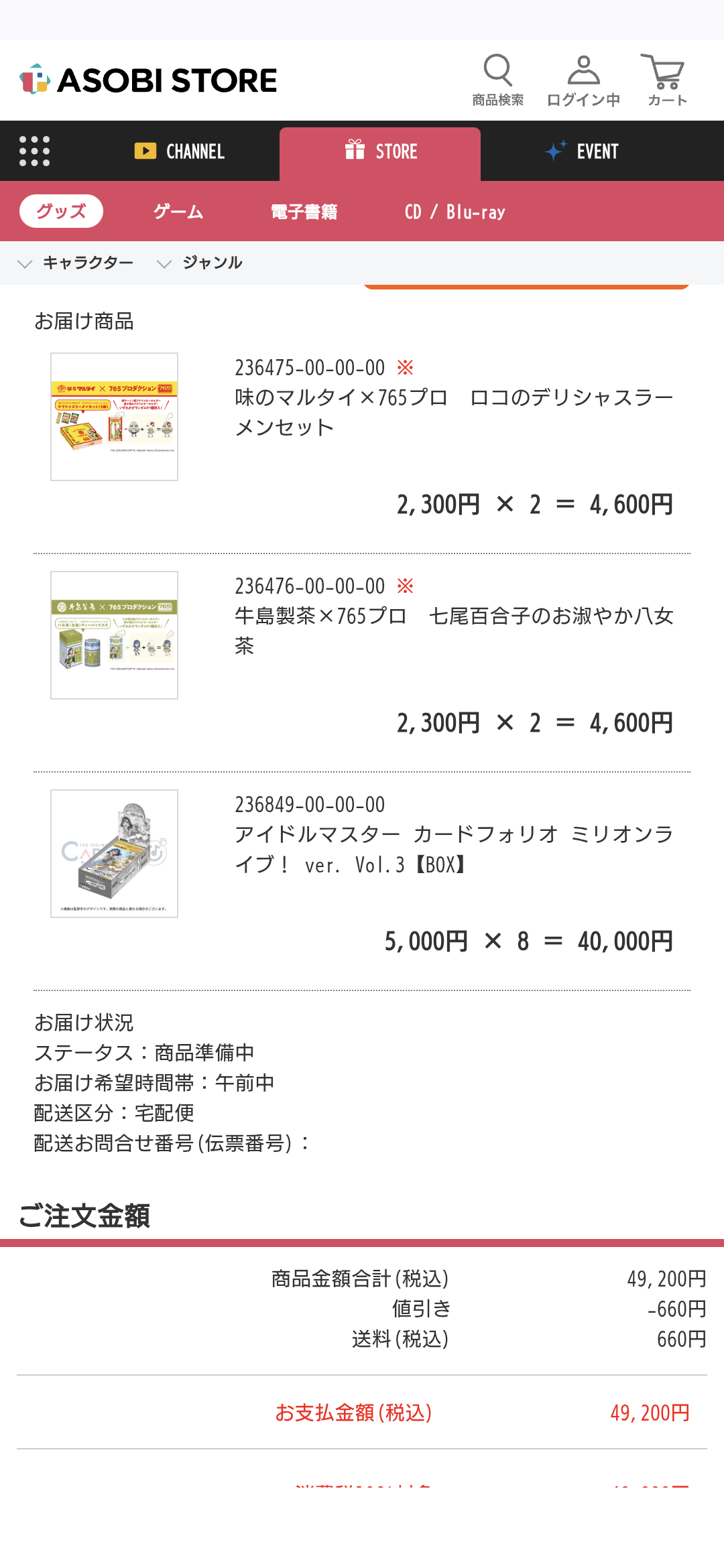Open the 商品検索 search icon

point(497,80)
